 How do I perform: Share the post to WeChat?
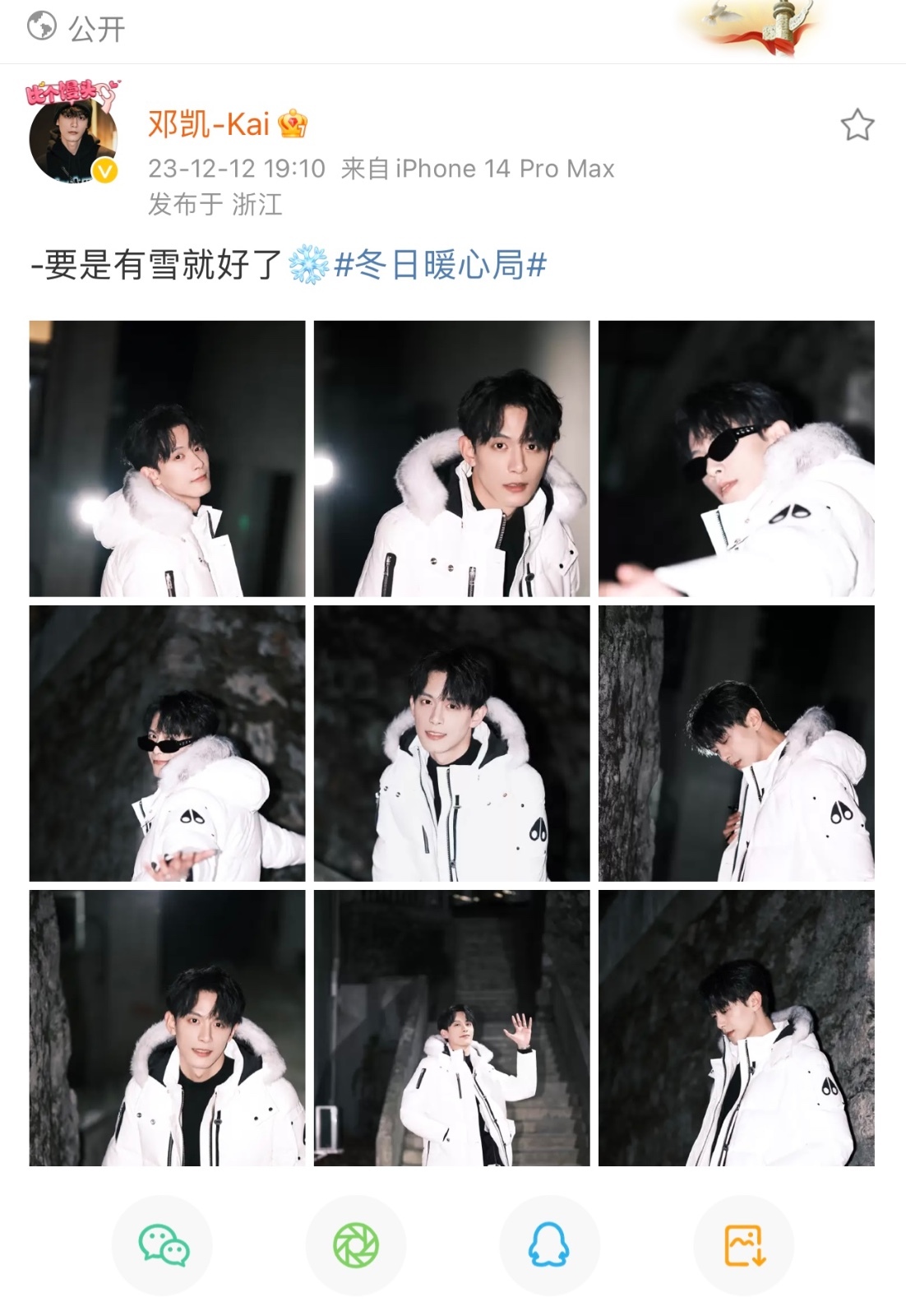point(162,1244)
